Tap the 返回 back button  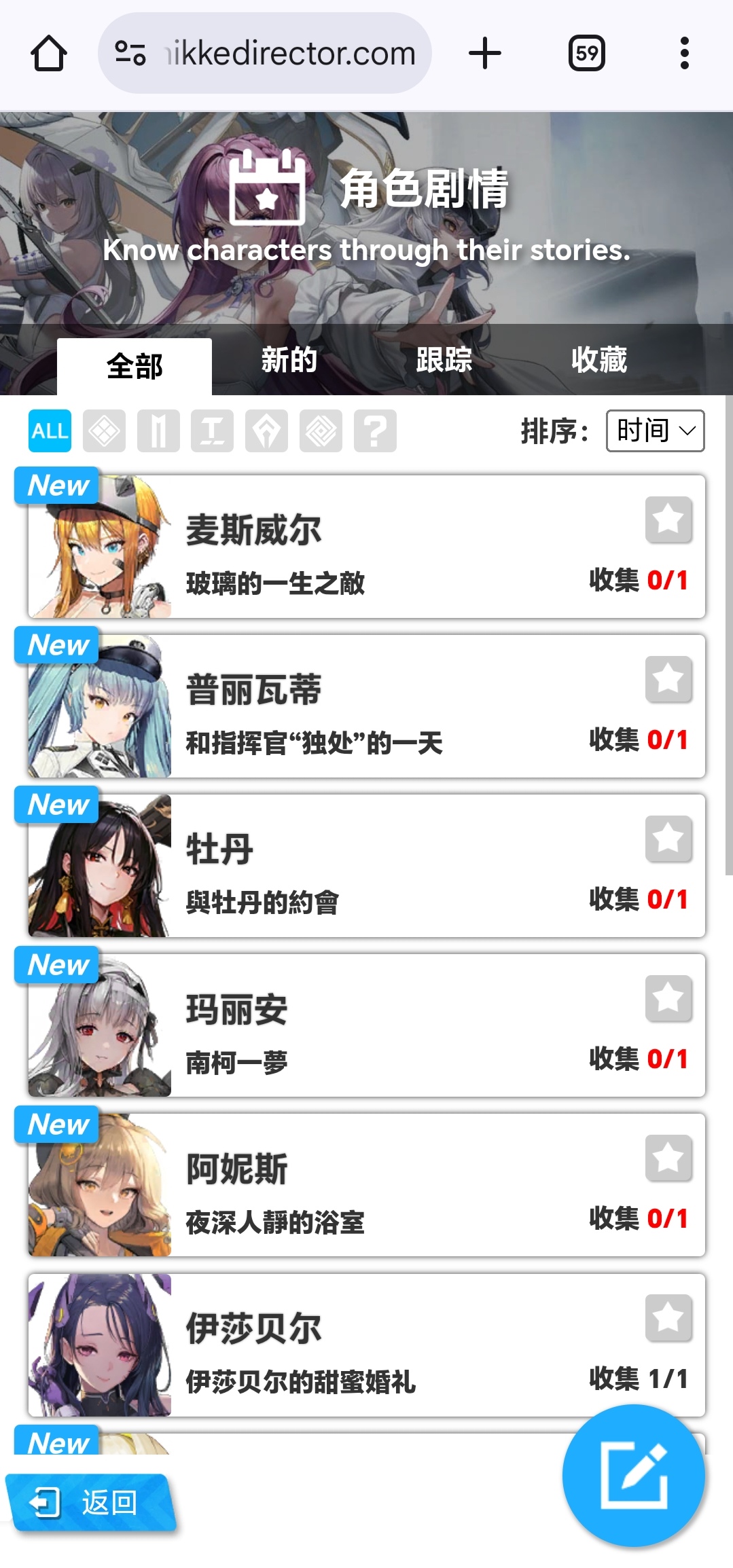[x=90, y=1503]
